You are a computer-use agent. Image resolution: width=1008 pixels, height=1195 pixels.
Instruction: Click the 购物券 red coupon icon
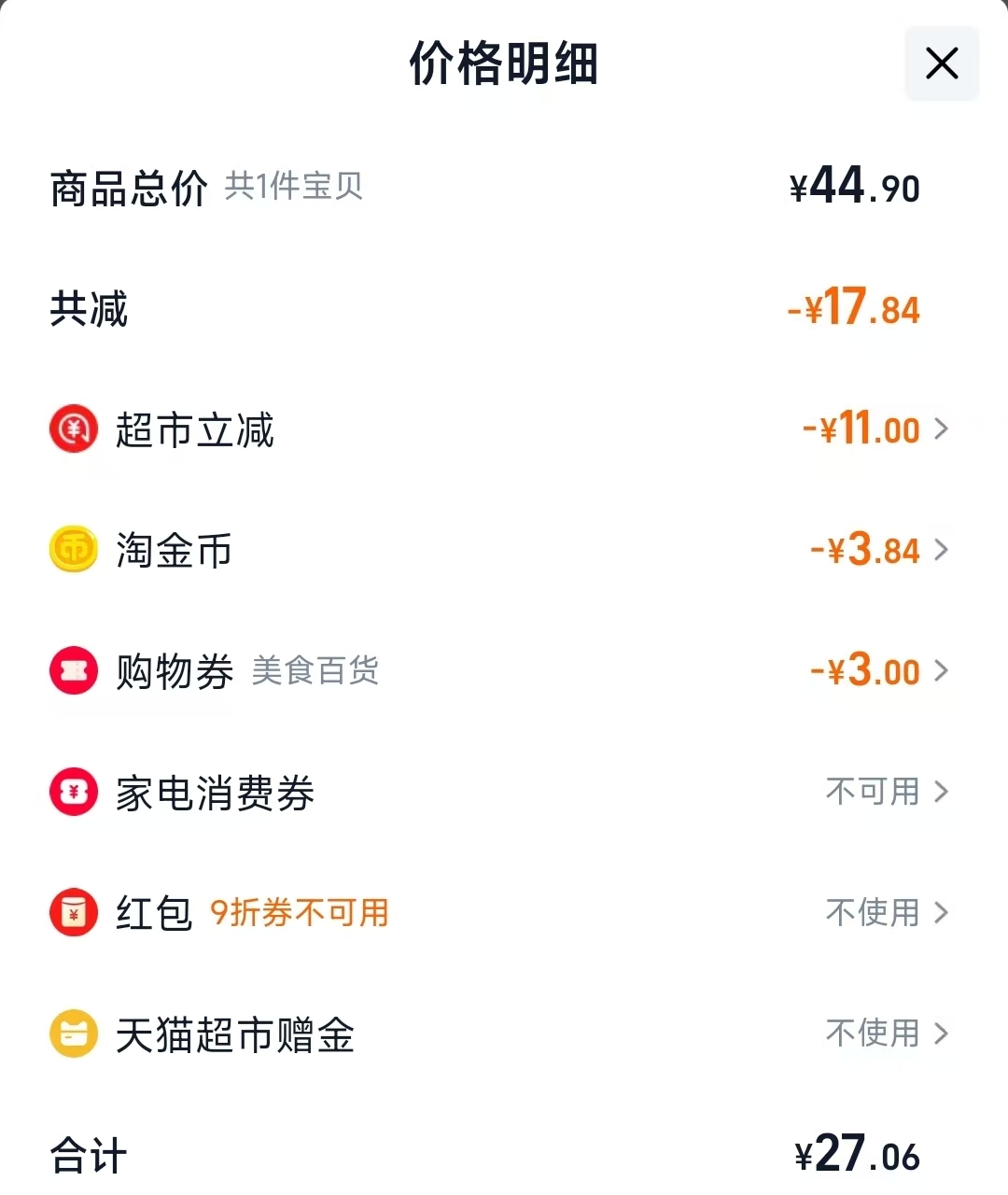tap(73, 670)
